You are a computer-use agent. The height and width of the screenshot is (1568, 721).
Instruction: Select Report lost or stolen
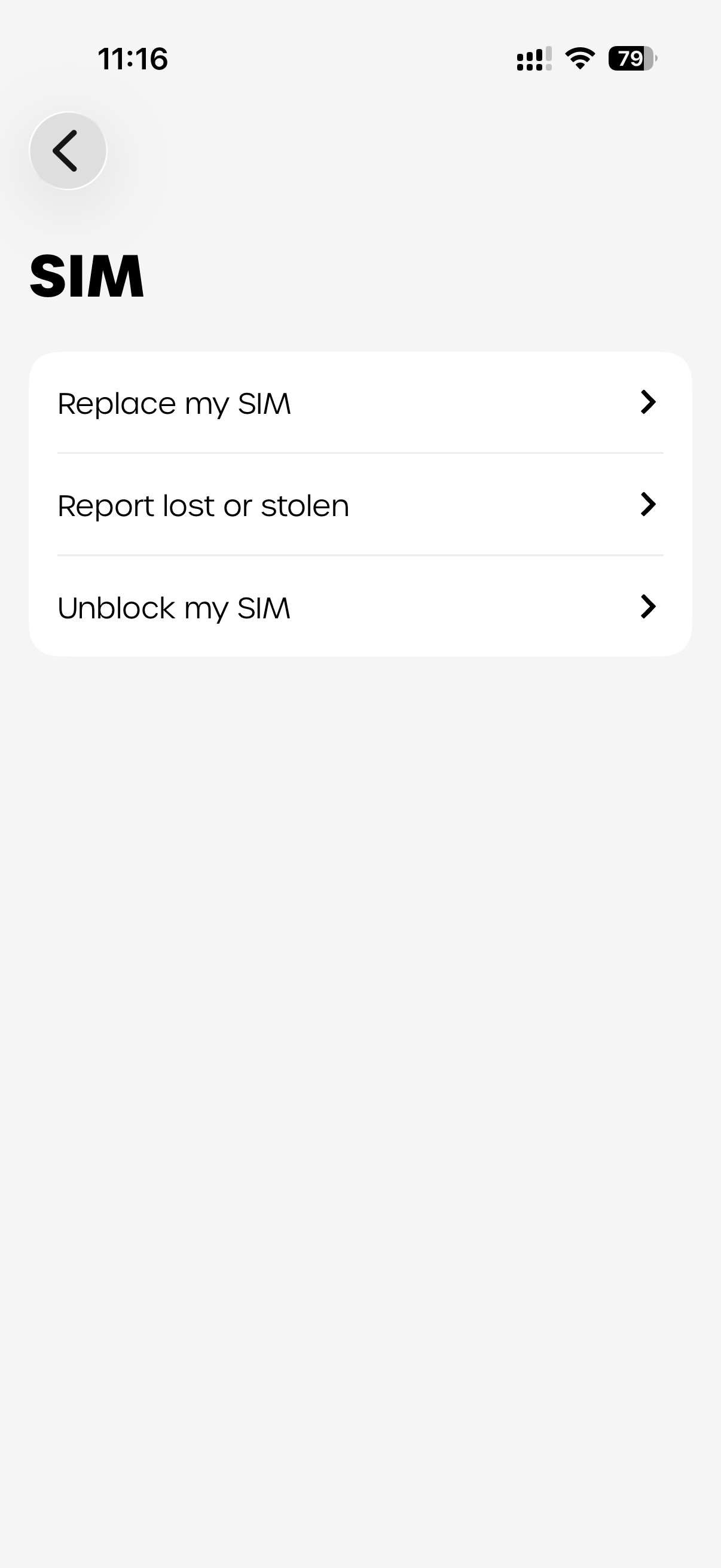(x=359, y=505)
